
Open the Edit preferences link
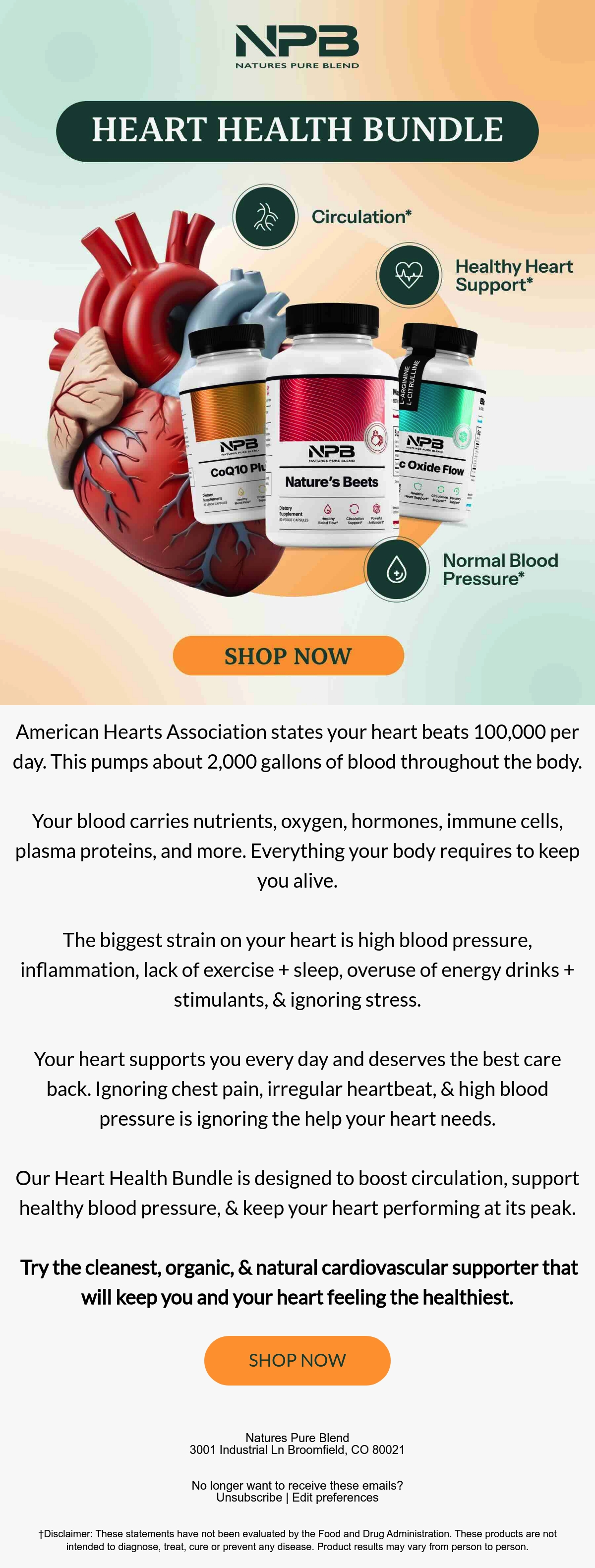335,1498
